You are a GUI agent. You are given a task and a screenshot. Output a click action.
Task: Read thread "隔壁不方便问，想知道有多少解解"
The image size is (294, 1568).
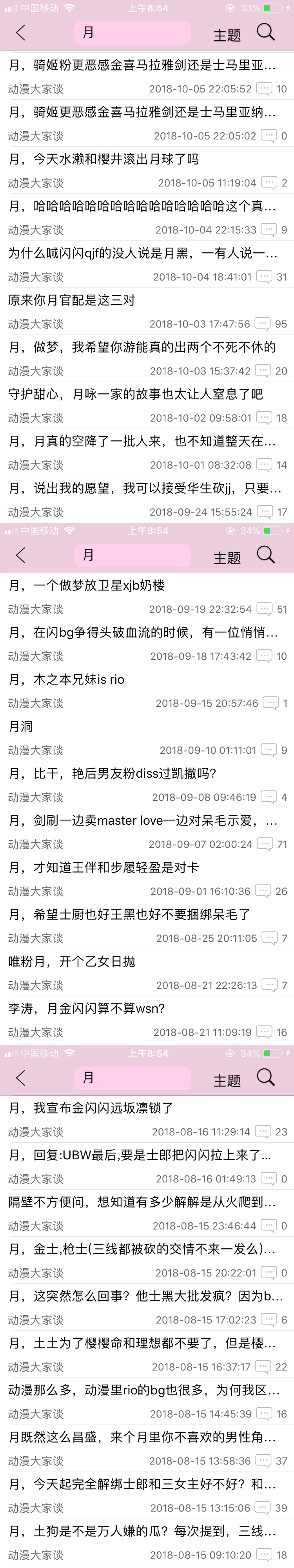pyautogui.click(x=142, y=1202)
